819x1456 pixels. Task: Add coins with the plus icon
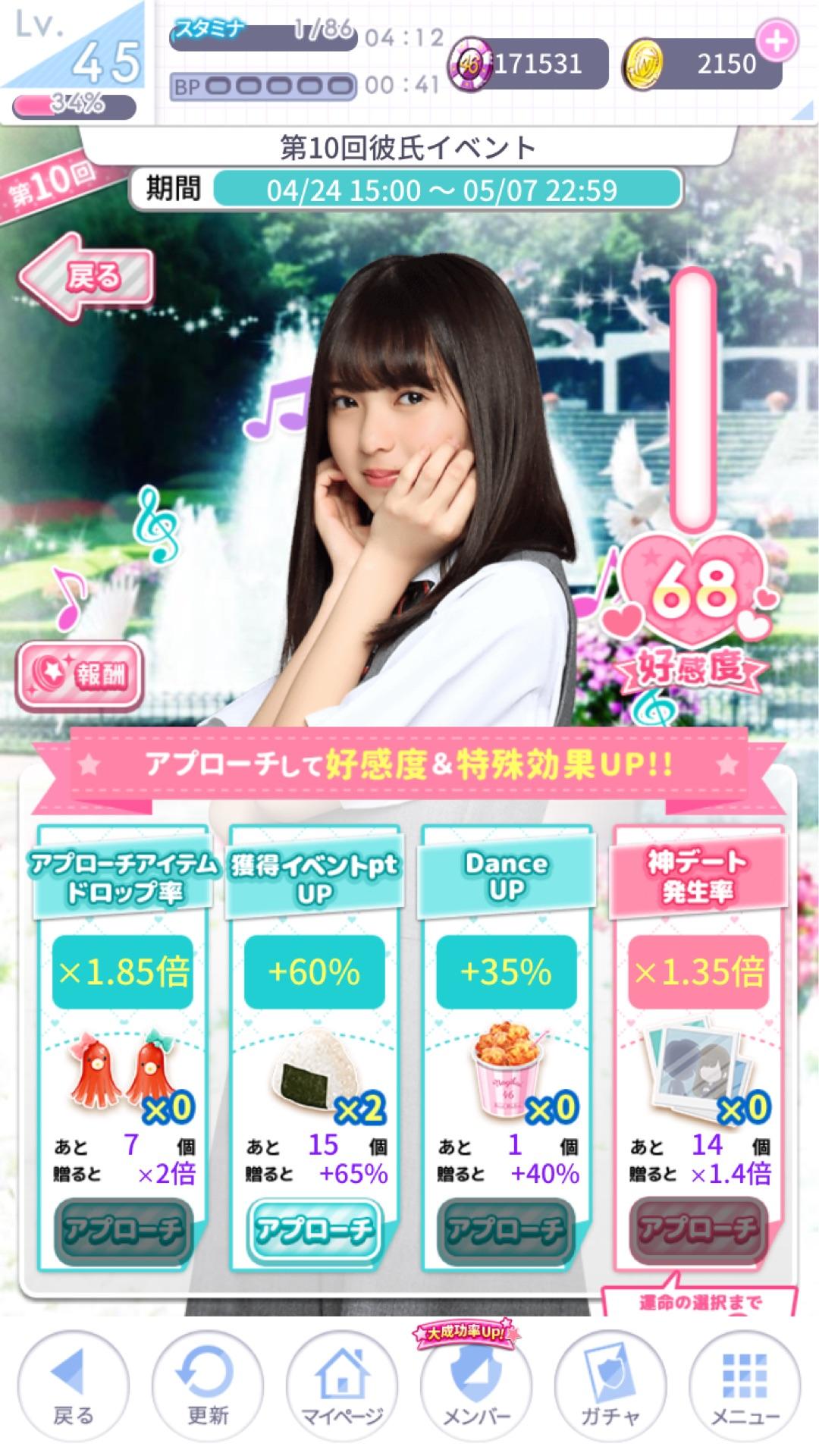click(776, 40)
